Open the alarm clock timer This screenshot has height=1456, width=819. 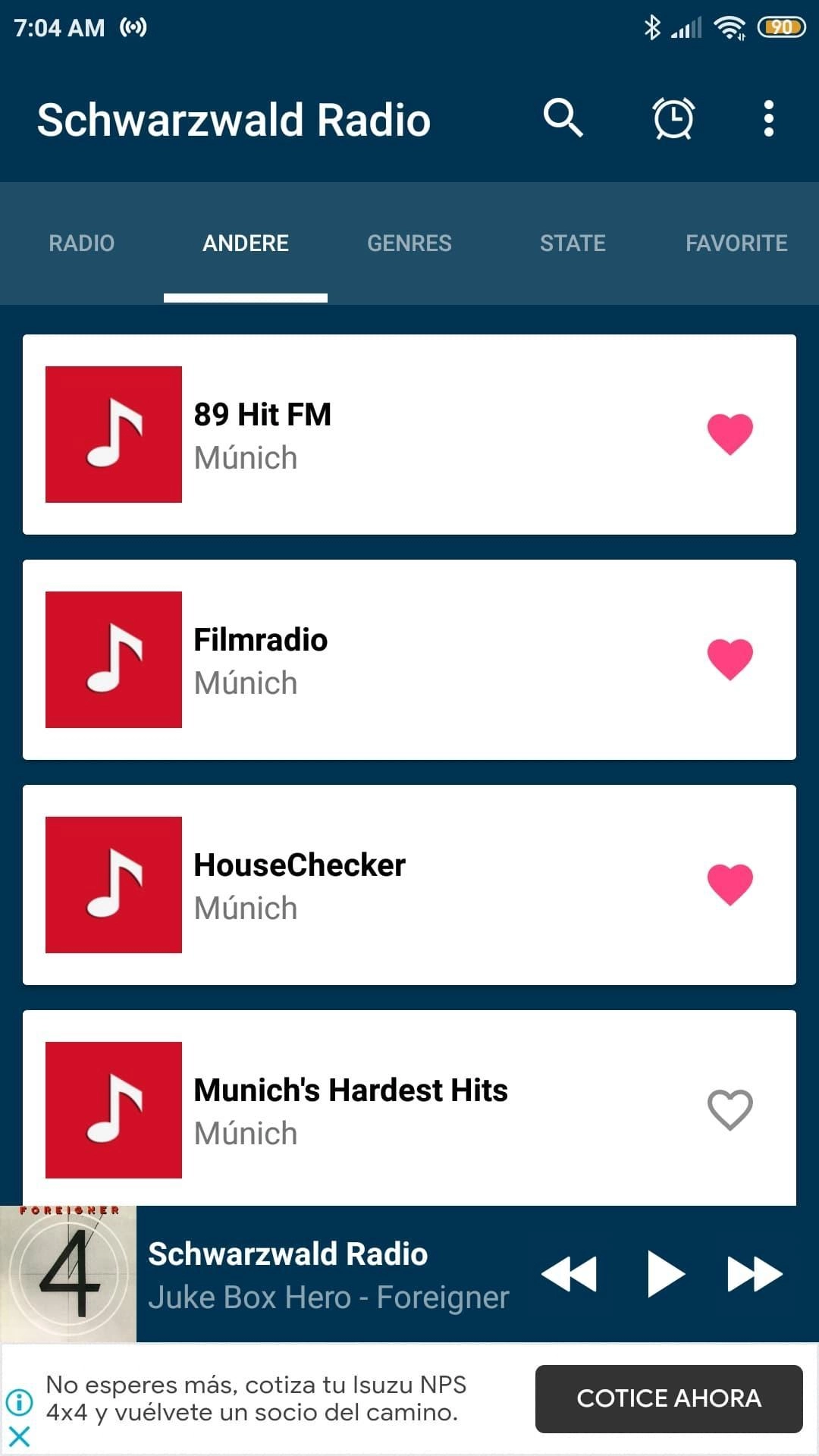coord(673,119)
